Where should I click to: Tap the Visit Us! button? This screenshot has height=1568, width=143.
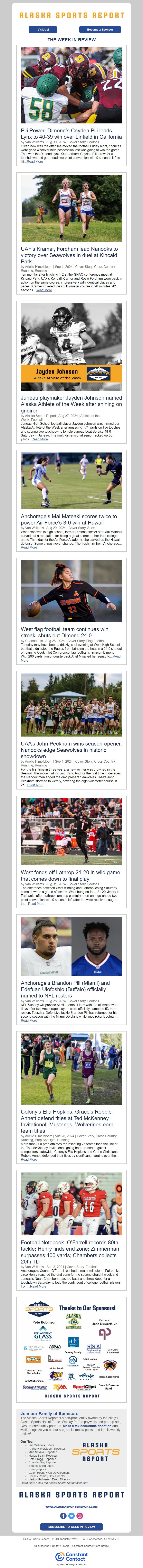(x=43, y=29)
